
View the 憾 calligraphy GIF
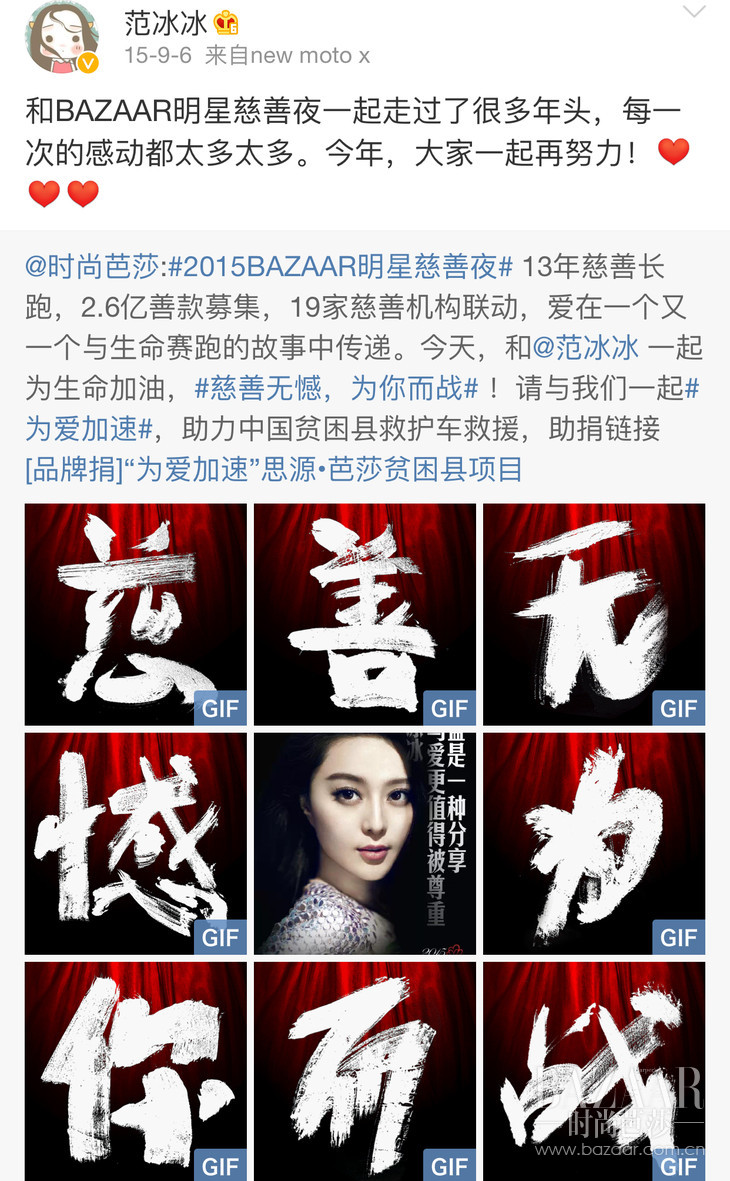tap(136, 843)
